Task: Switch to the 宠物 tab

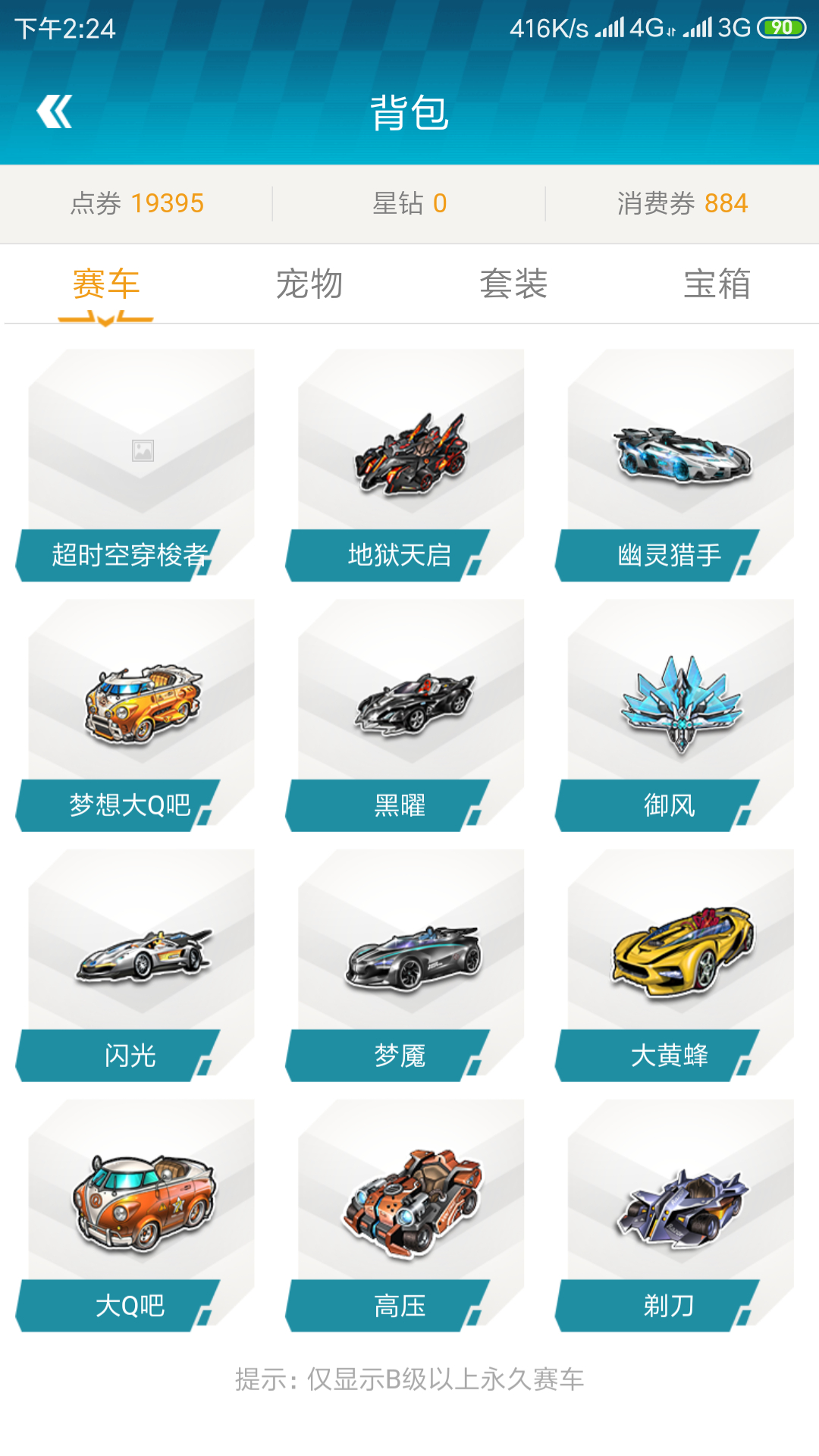Action: click(x=309, y=284)
